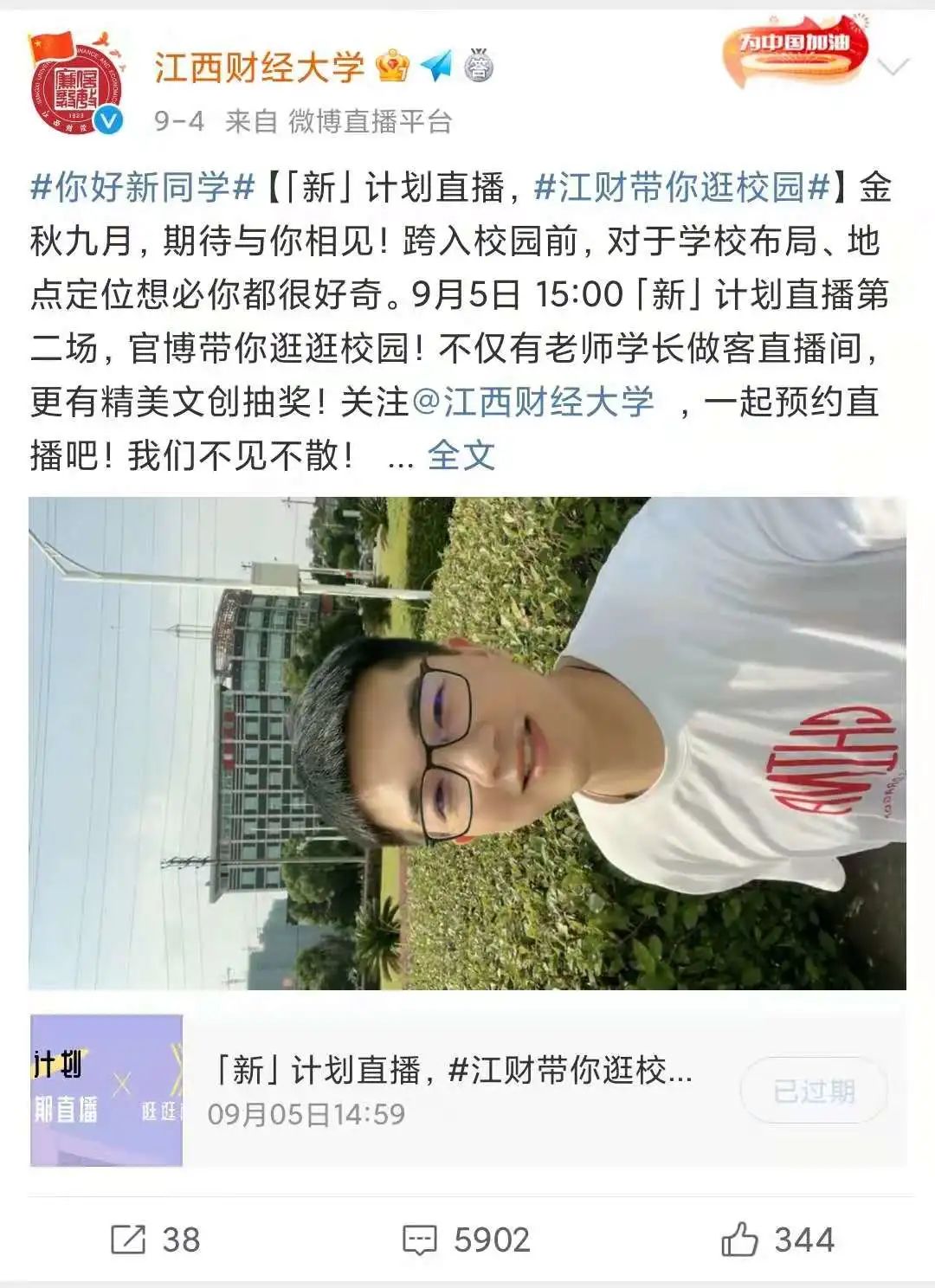Open the 江西财经大学 account name
Viewport: 935px width, 1288px height.
[259, 68]
